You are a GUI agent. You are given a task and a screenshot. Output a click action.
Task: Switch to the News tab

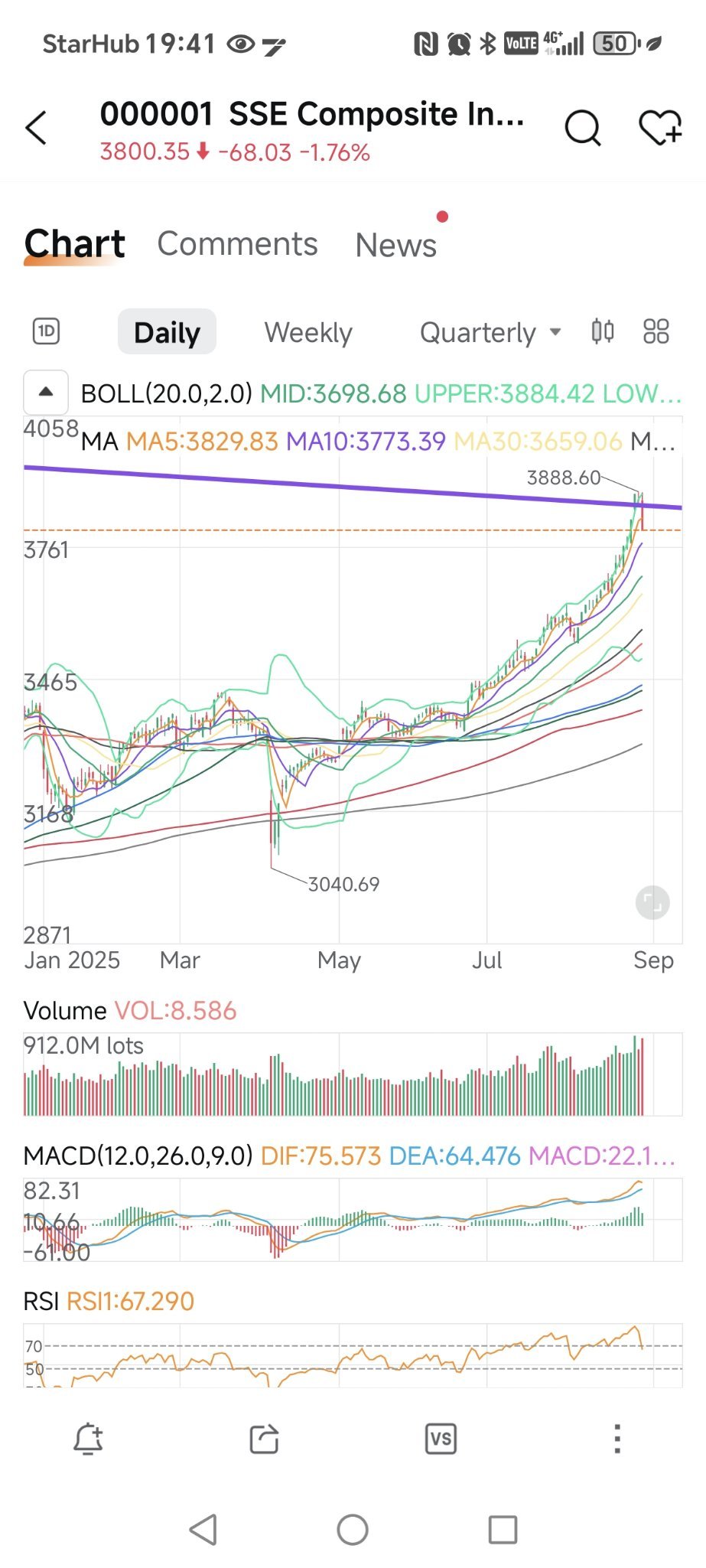[395, 246]
